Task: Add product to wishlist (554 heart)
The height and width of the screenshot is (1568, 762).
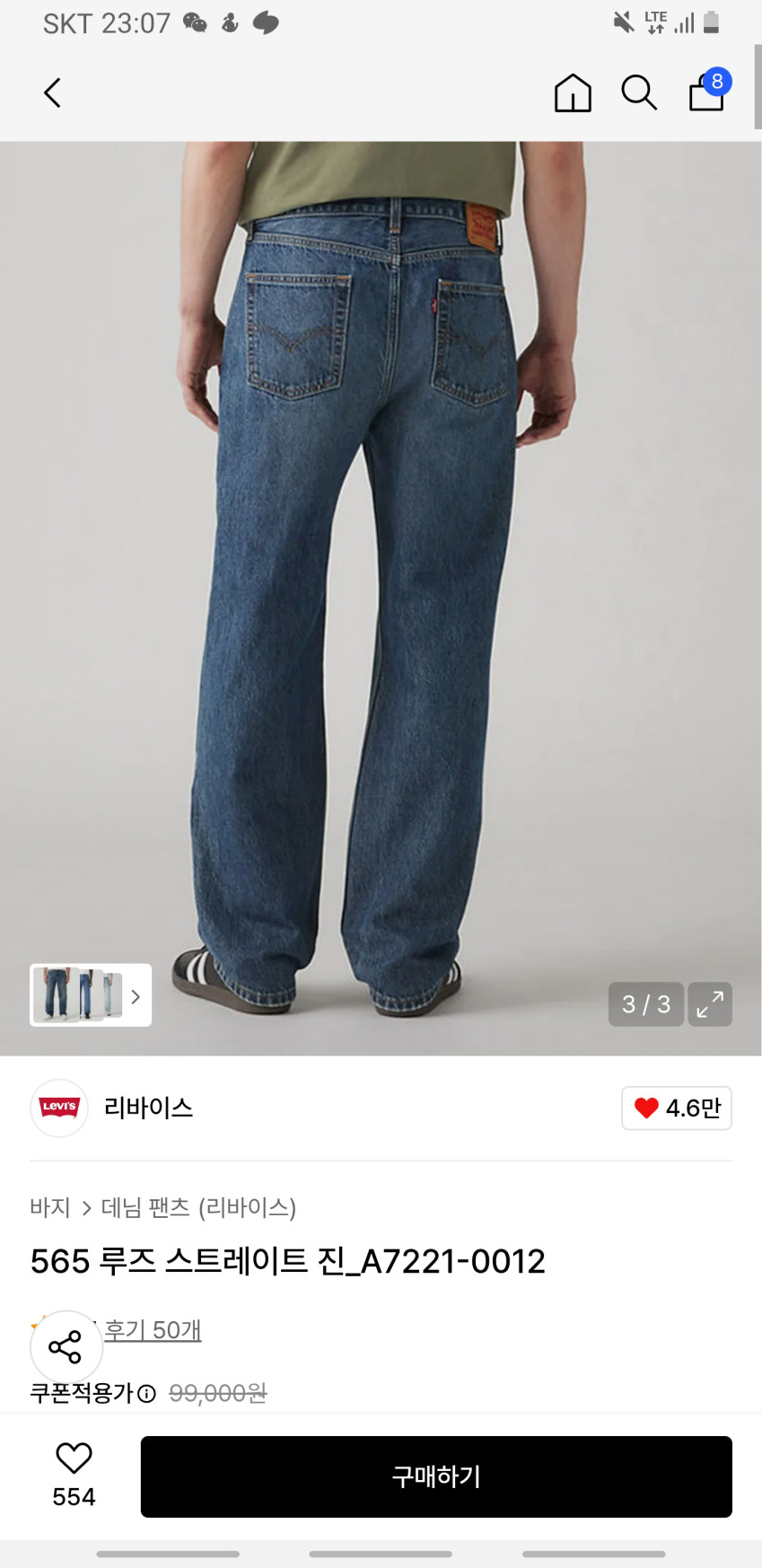Action: pyautogui.click(x=74, y=1475)
